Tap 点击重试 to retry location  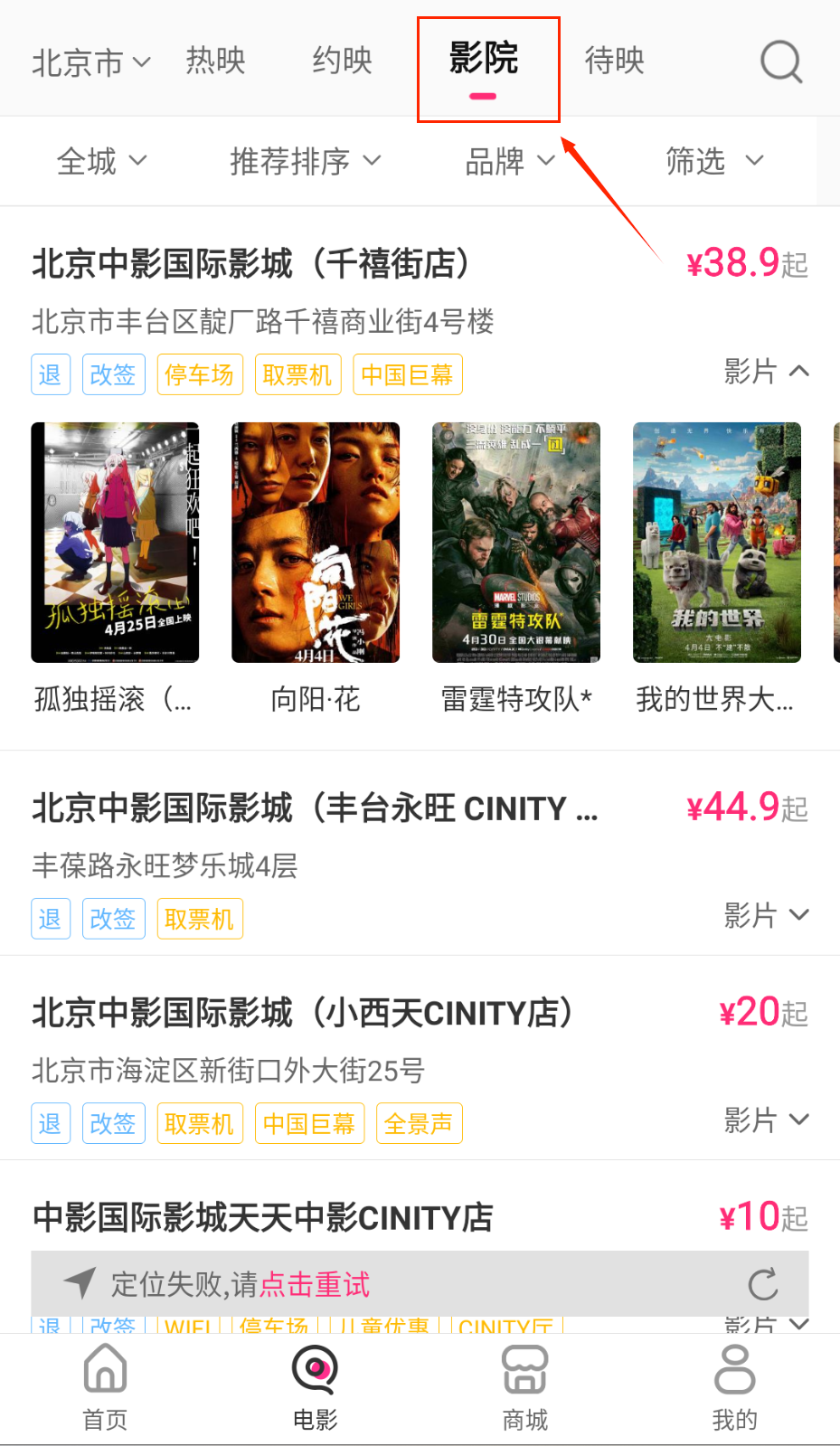(x=311, y=1284)
